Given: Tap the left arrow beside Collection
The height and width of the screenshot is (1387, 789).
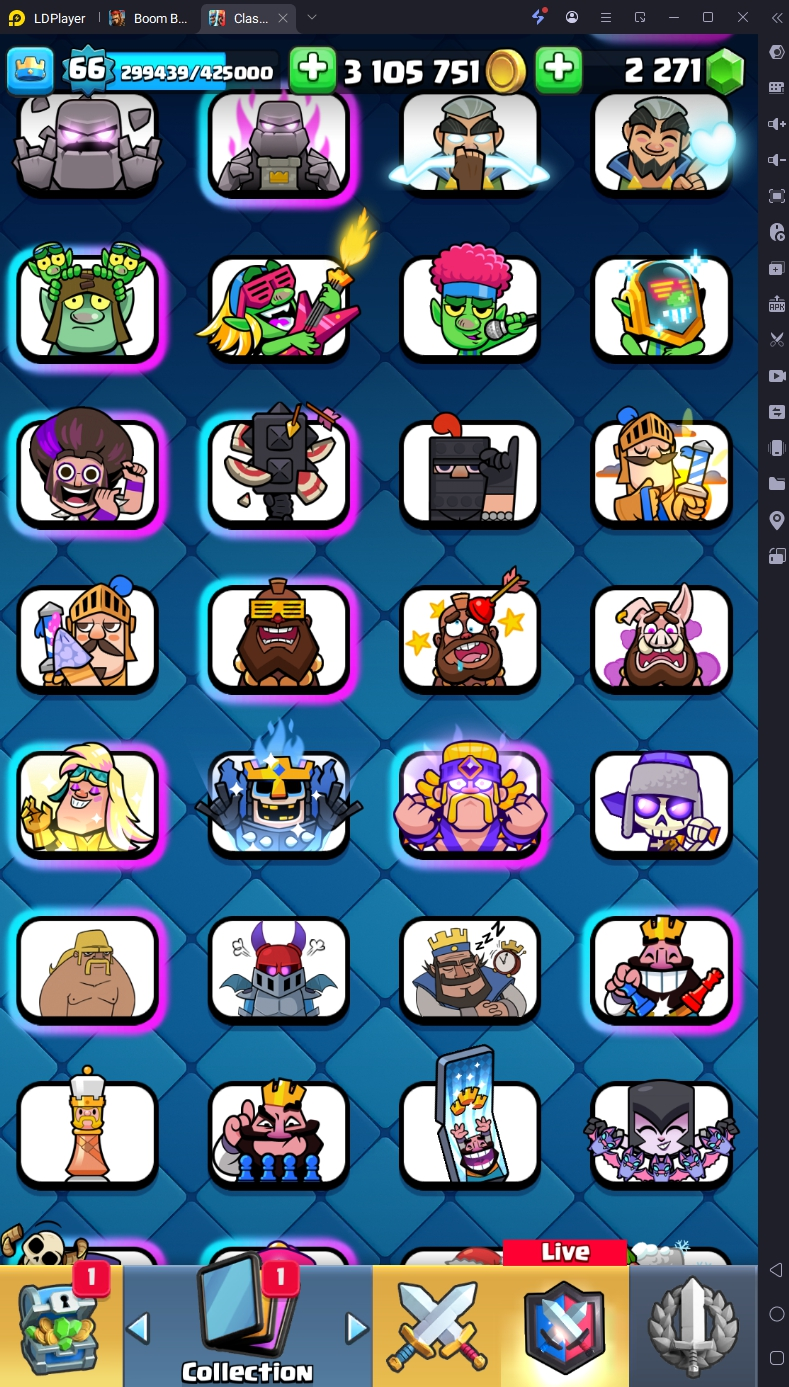Looking at the screenshot, I should coord(139,1328).
